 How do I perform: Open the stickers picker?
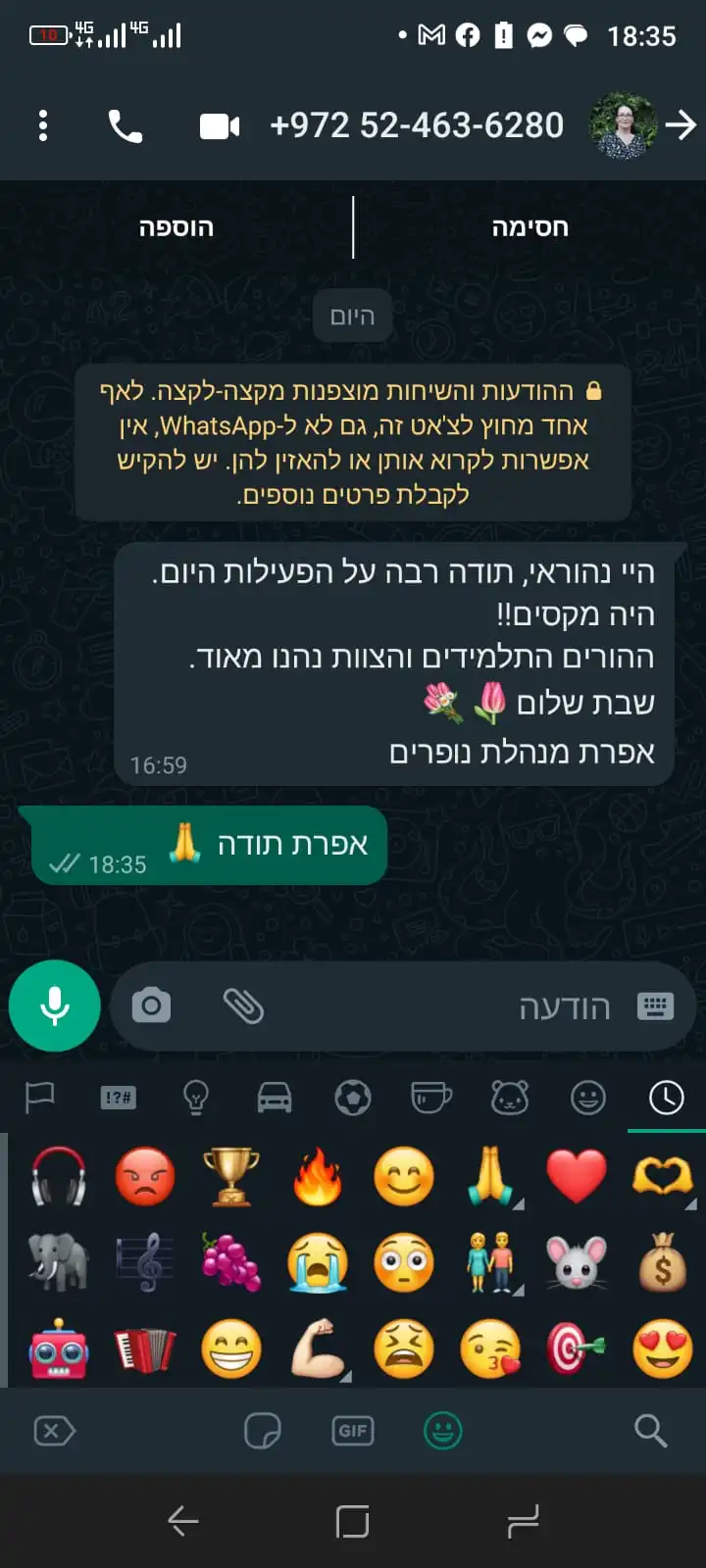[x=263, y=1431]
